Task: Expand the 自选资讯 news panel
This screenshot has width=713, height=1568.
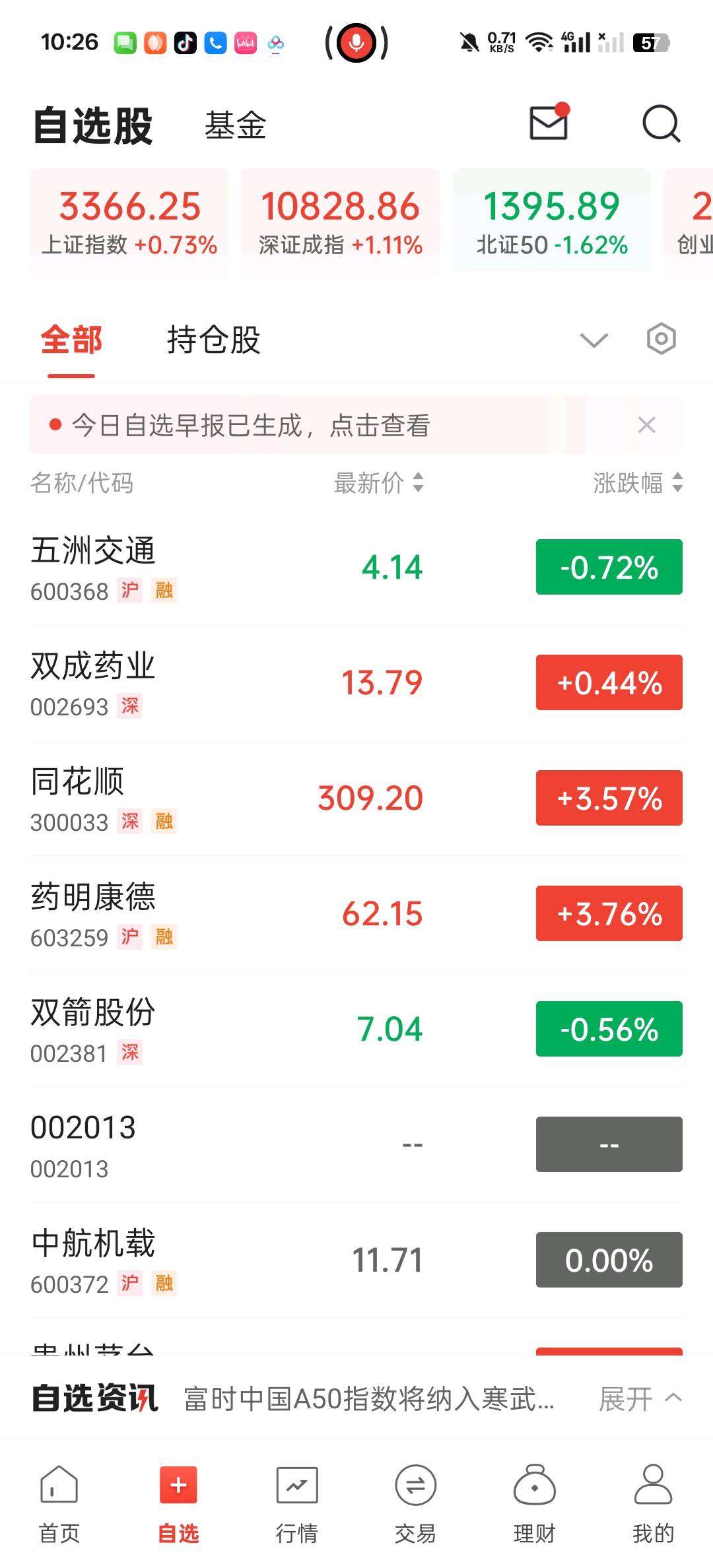Action: tap(639, 1398)
